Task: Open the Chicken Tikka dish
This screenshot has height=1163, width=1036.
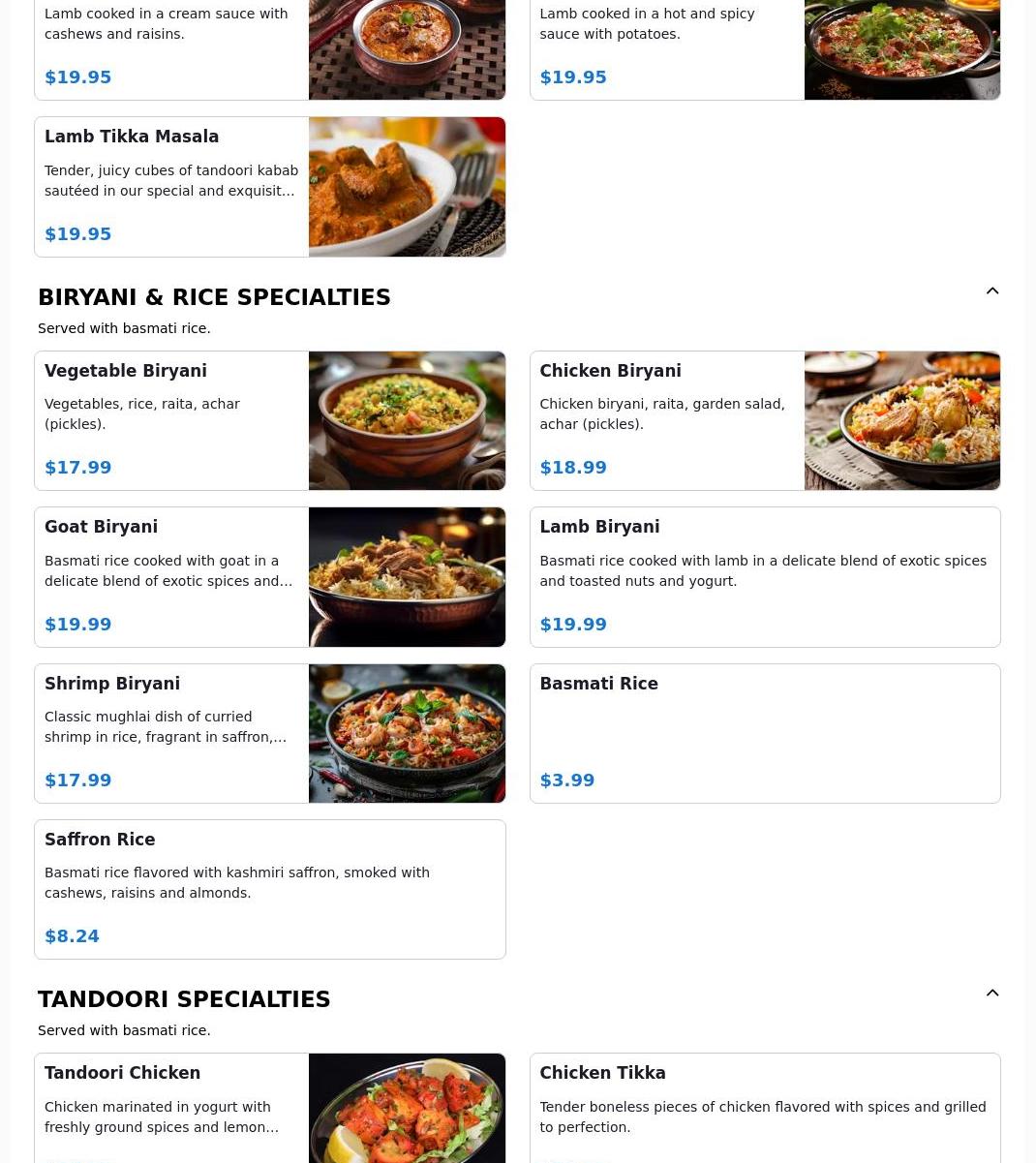Action: pos(764,1109)
